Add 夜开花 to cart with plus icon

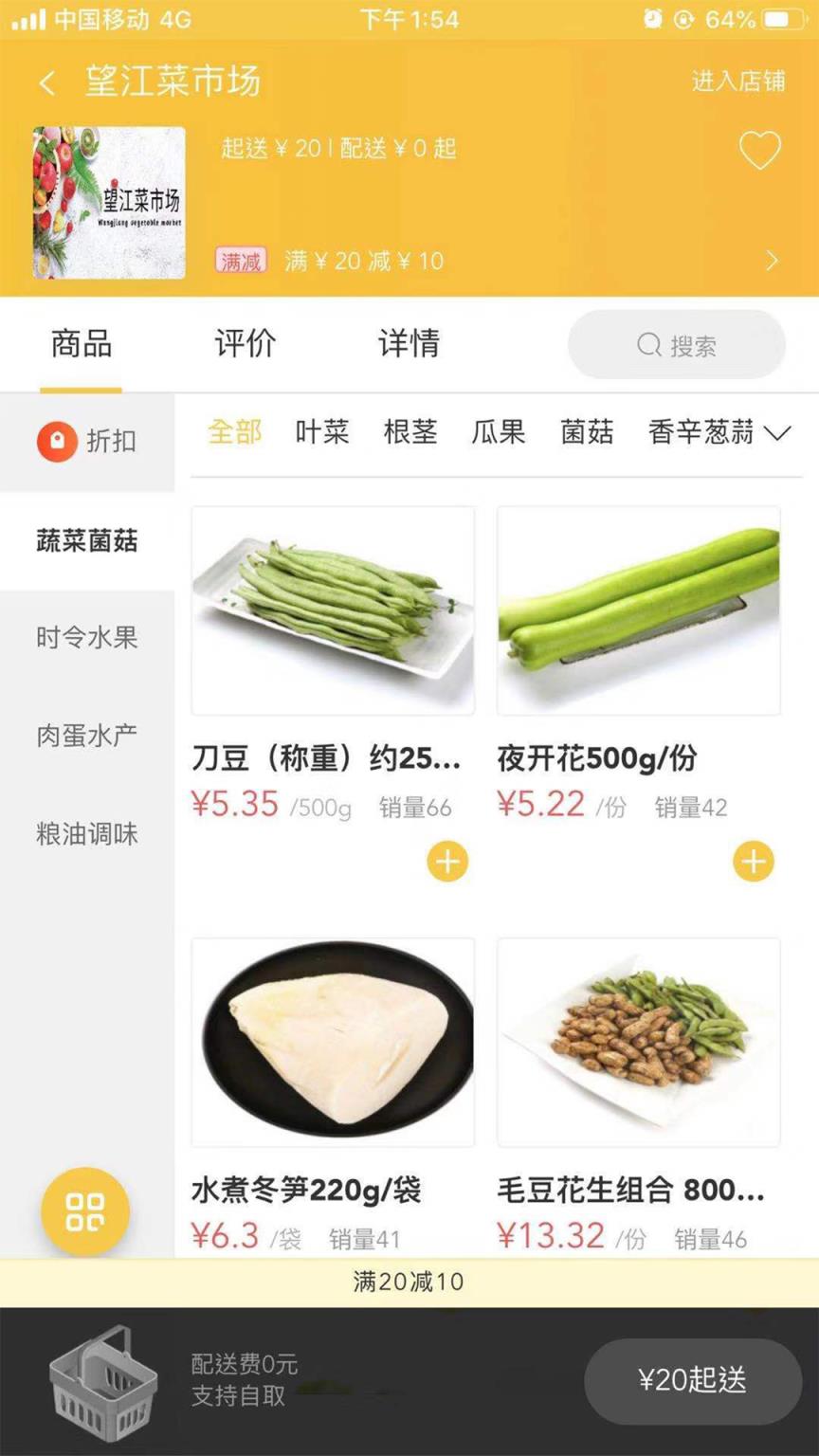(754, 861)
